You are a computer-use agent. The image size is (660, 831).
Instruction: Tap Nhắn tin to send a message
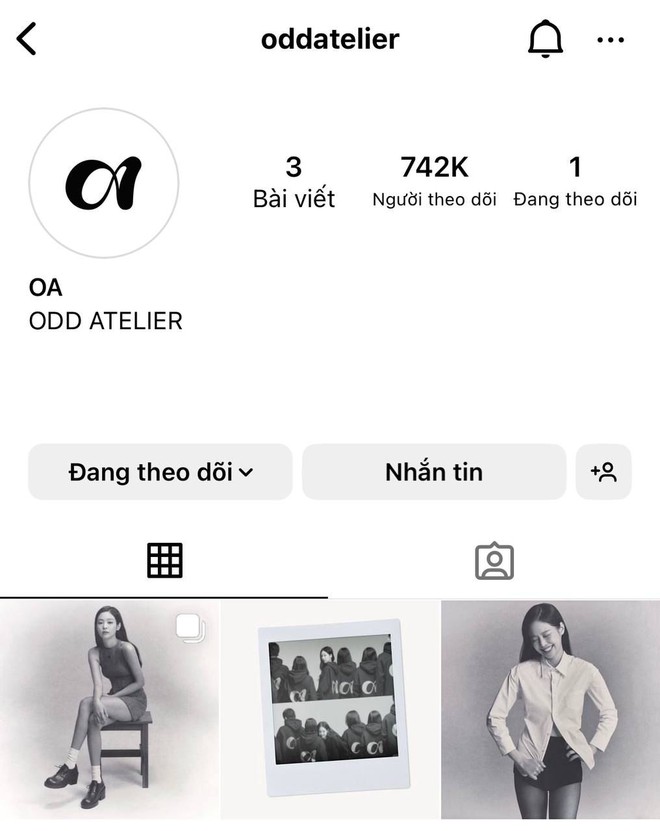click(x=434, y=472)
